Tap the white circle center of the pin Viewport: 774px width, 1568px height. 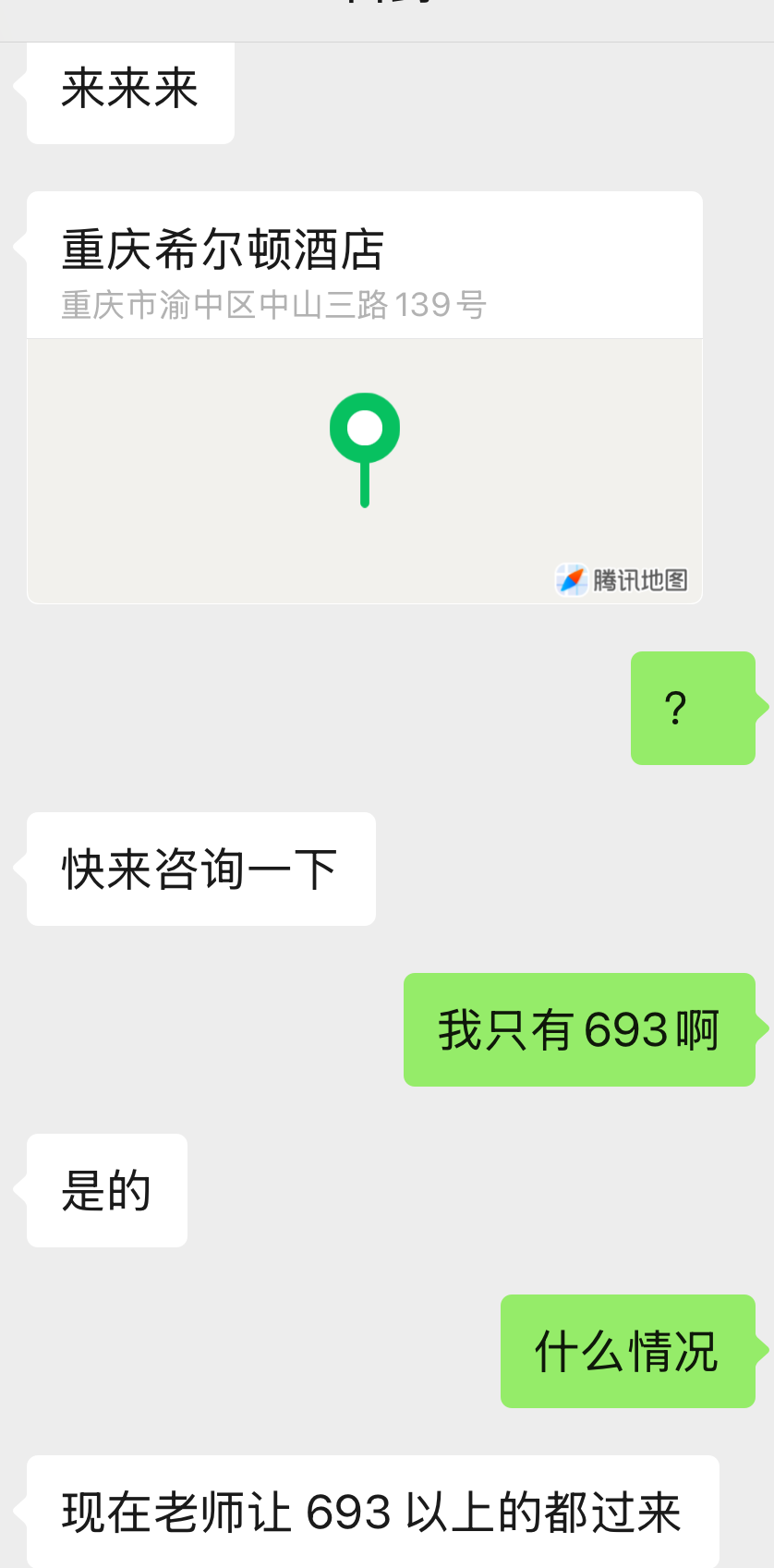pyautogui.click(x=364, y=428)
